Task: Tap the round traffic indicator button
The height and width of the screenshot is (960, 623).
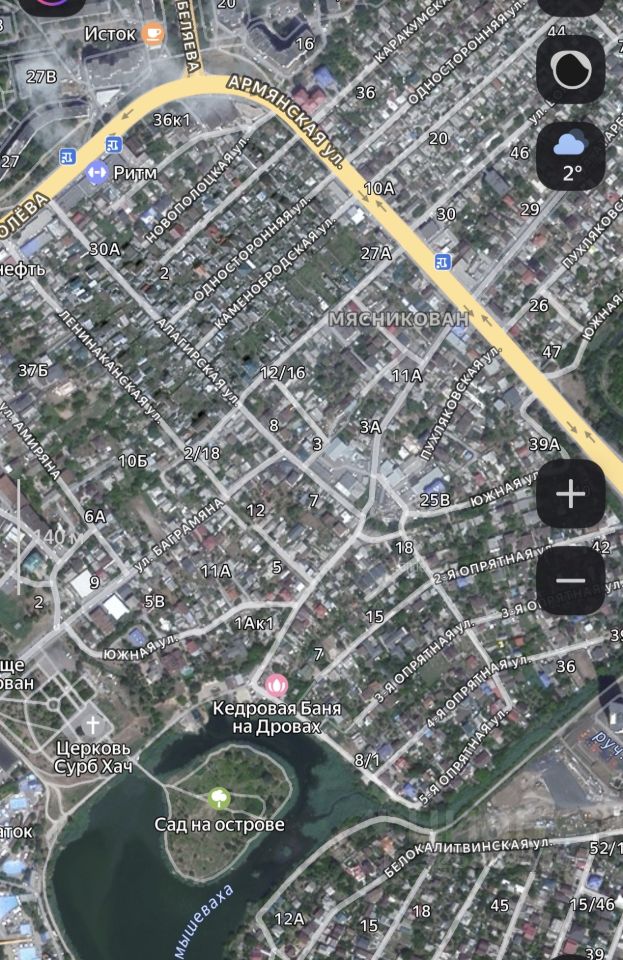Action: (570, 69)
